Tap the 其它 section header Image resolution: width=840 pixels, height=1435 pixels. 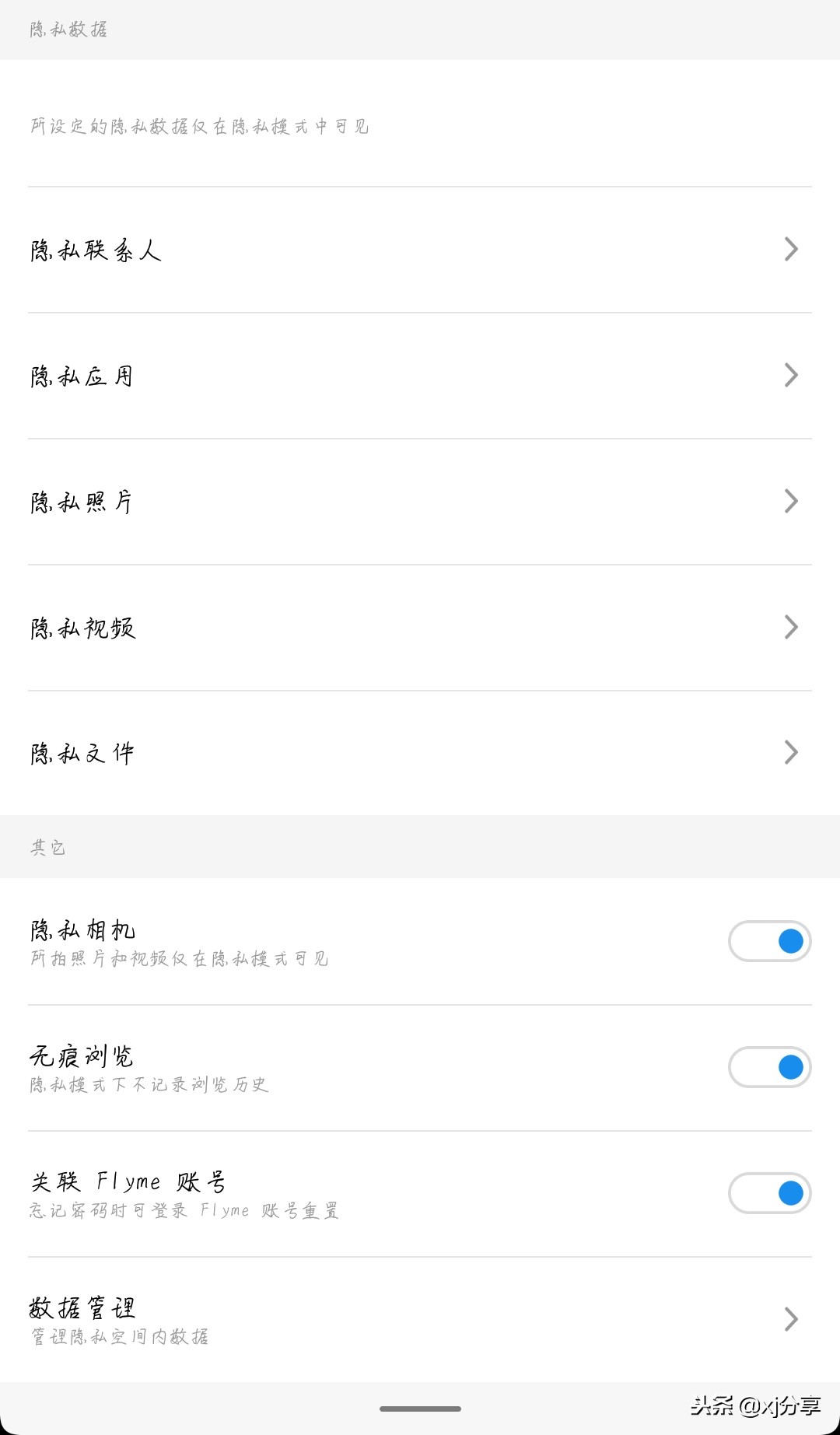pos(47,847)
